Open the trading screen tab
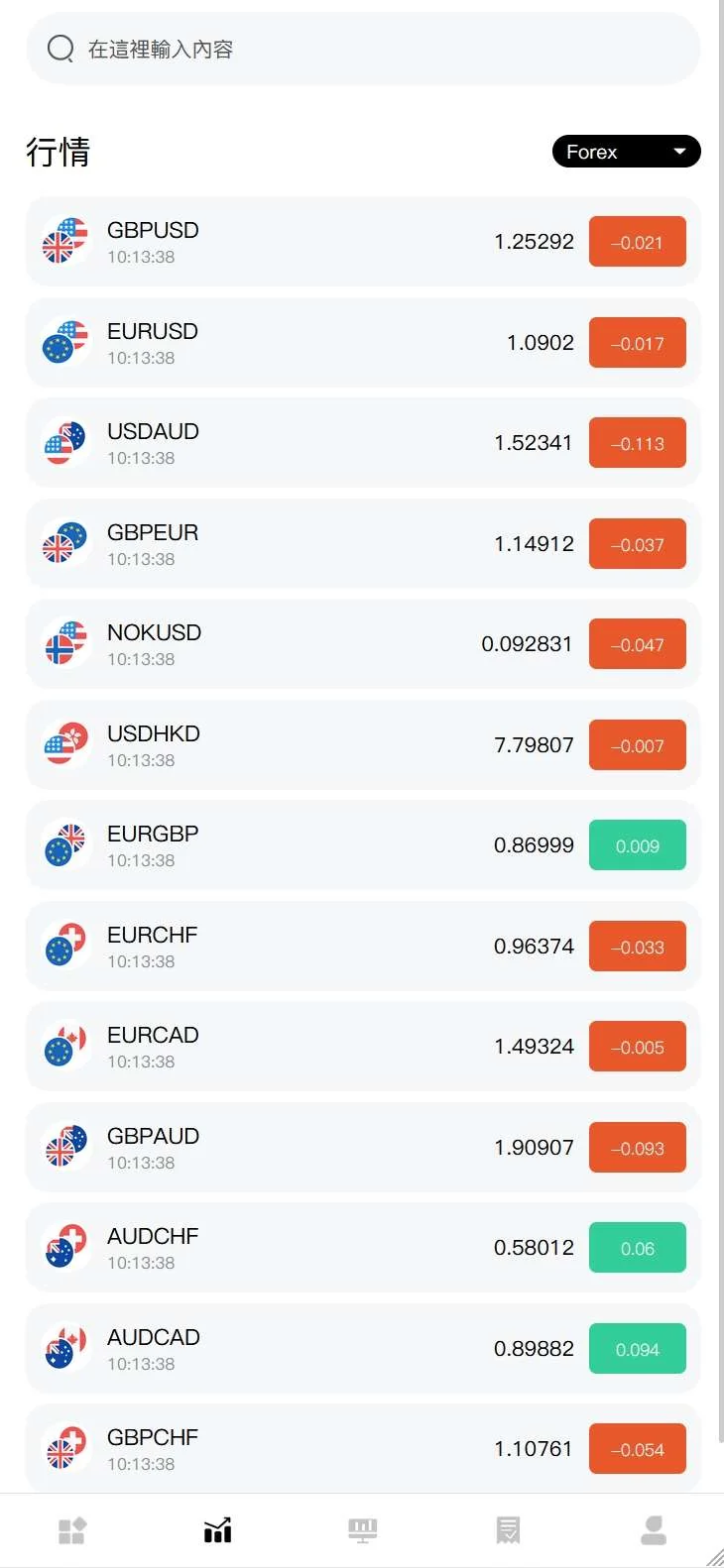This screenshot has height=1568, width=724. pyautogui.click(x=362, y=1530)
